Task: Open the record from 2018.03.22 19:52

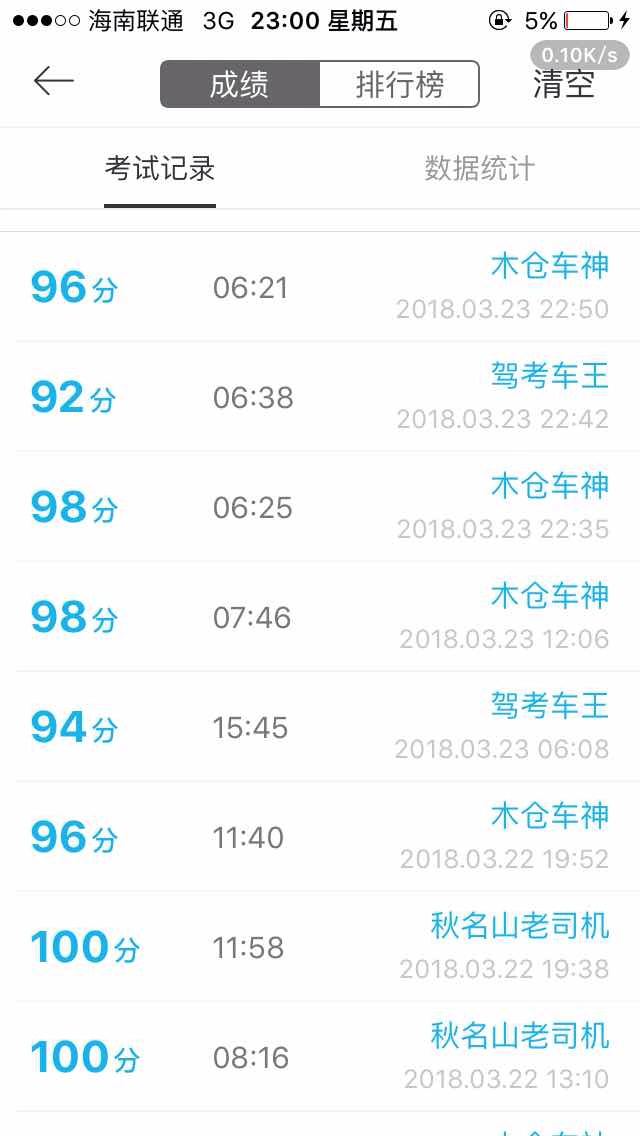Action: (320, 837)
